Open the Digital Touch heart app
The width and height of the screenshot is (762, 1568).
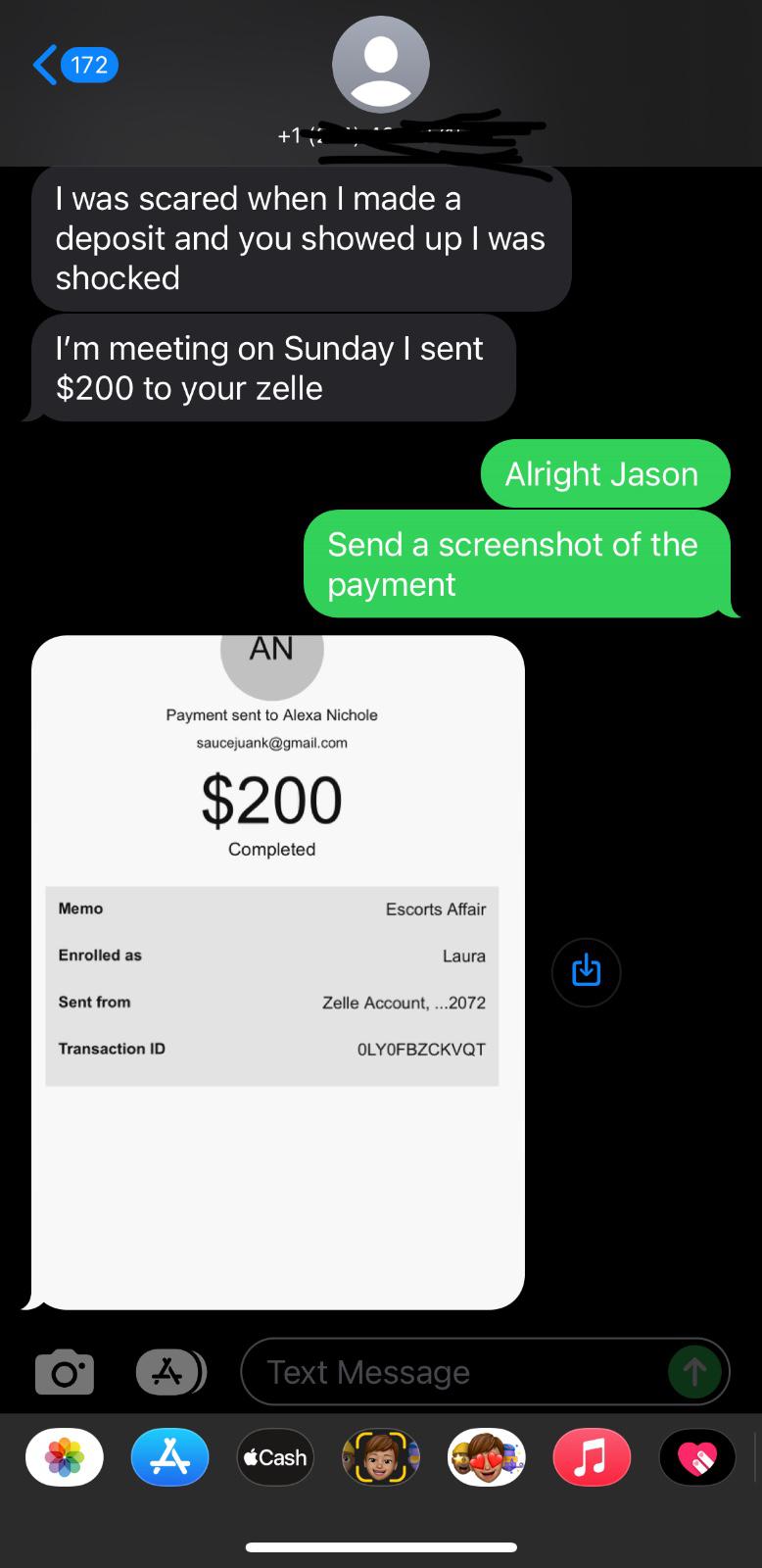(697, 1457)
